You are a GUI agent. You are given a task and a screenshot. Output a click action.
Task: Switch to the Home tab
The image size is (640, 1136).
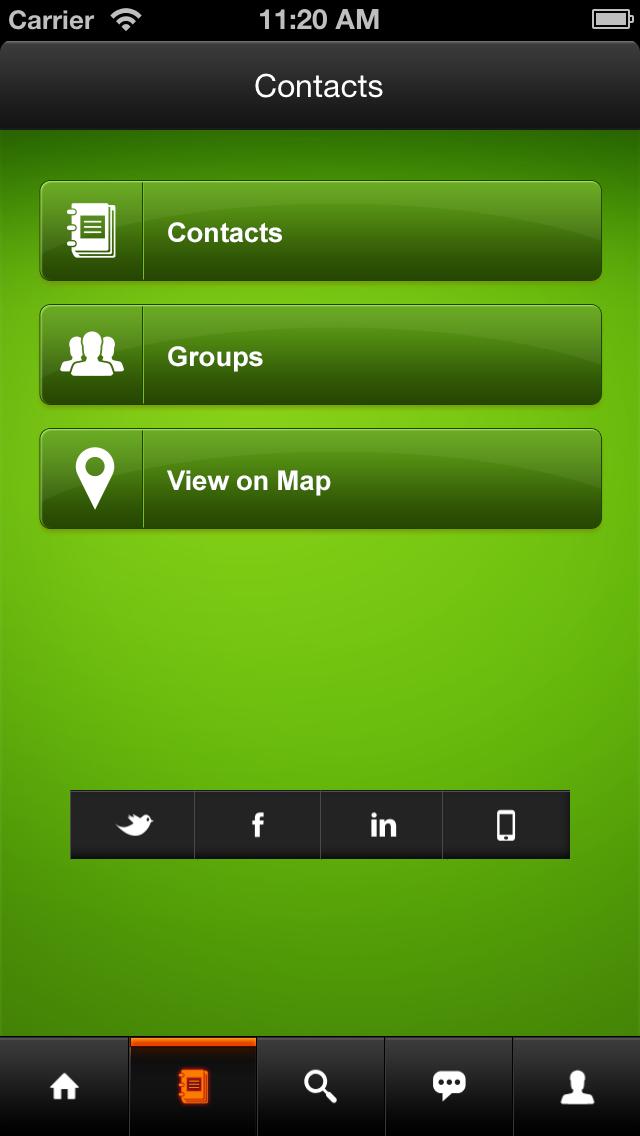pyautogui.click(x=64, y=1086)
